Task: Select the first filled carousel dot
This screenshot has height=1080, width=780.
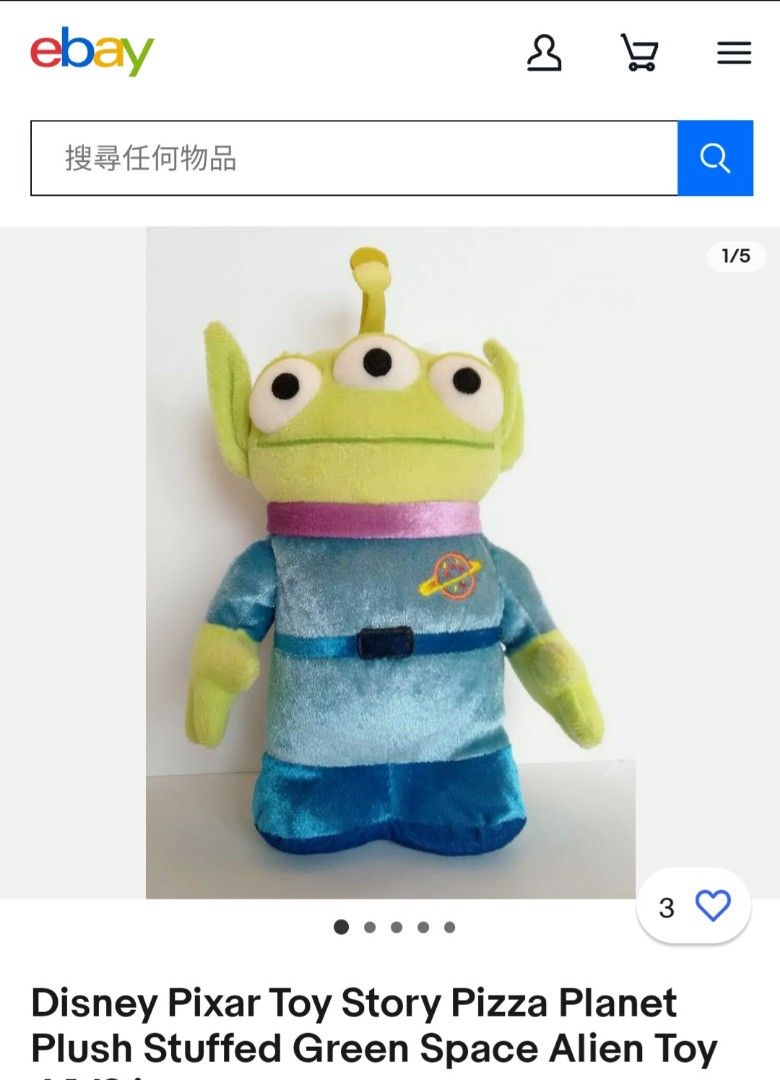Action: (339, 927)
